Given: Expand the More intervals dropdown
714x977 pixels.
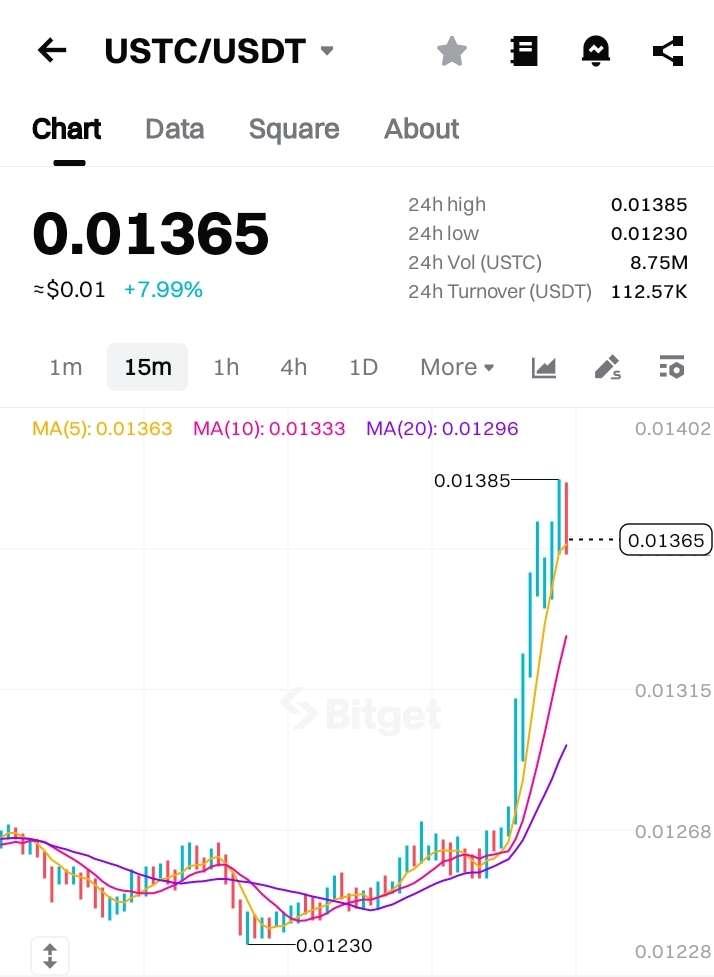Looking at the screenshot, I should pos(457,367).
